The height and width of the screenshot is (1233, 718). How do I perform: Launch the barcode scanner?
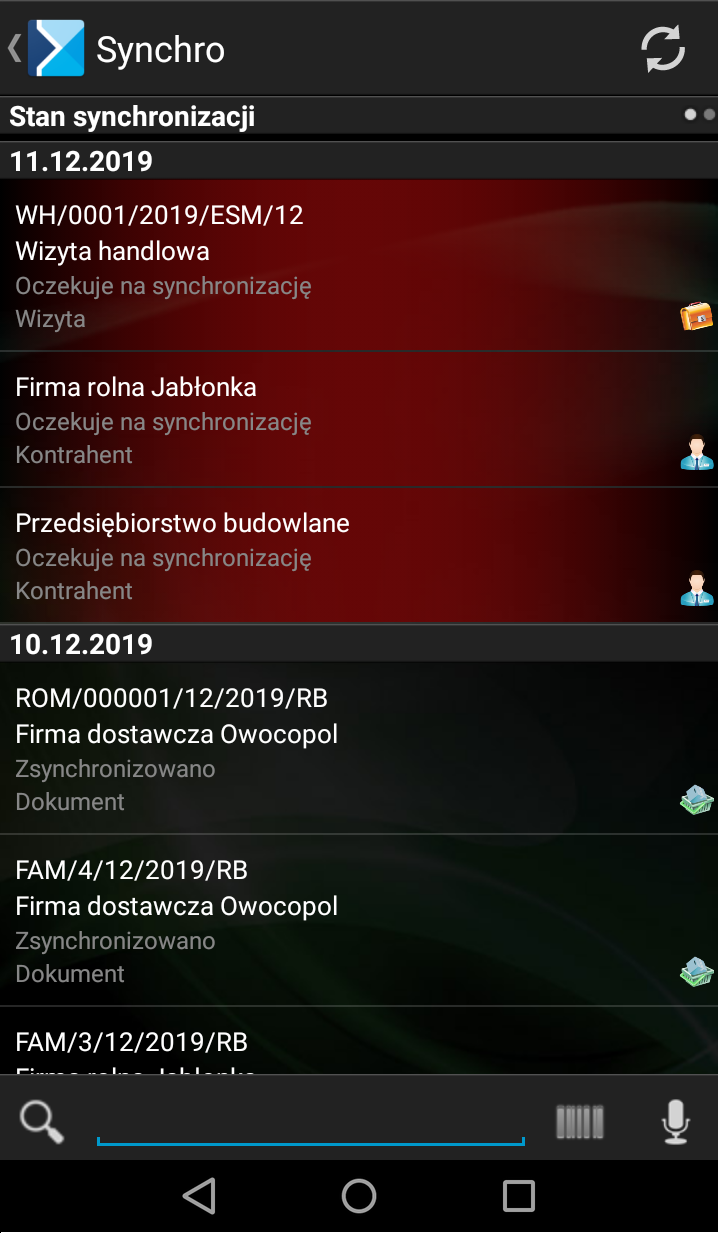[x=580, y=1121]
